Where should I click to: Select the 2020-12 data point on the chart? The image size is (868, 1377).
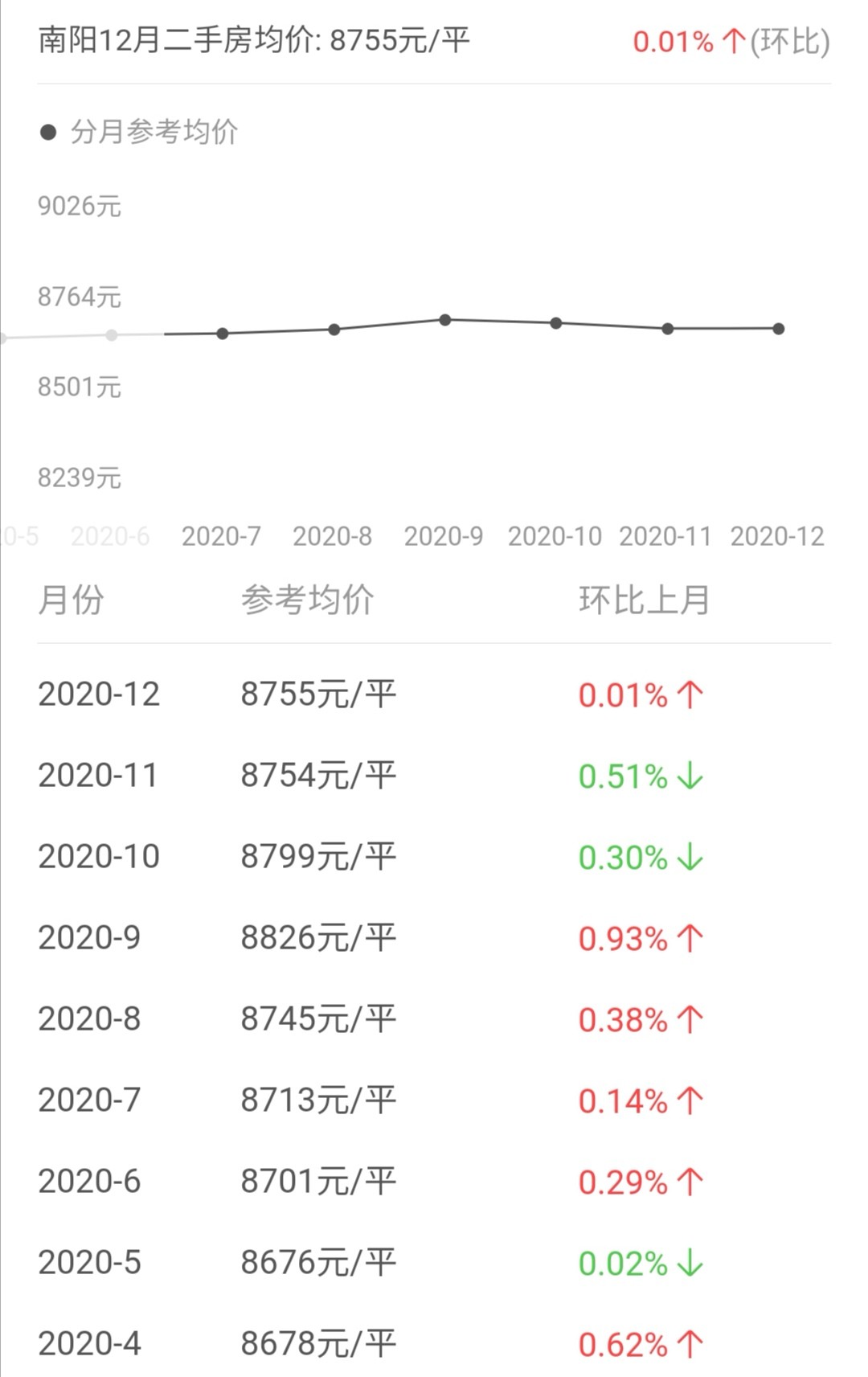tap(778, 328)
